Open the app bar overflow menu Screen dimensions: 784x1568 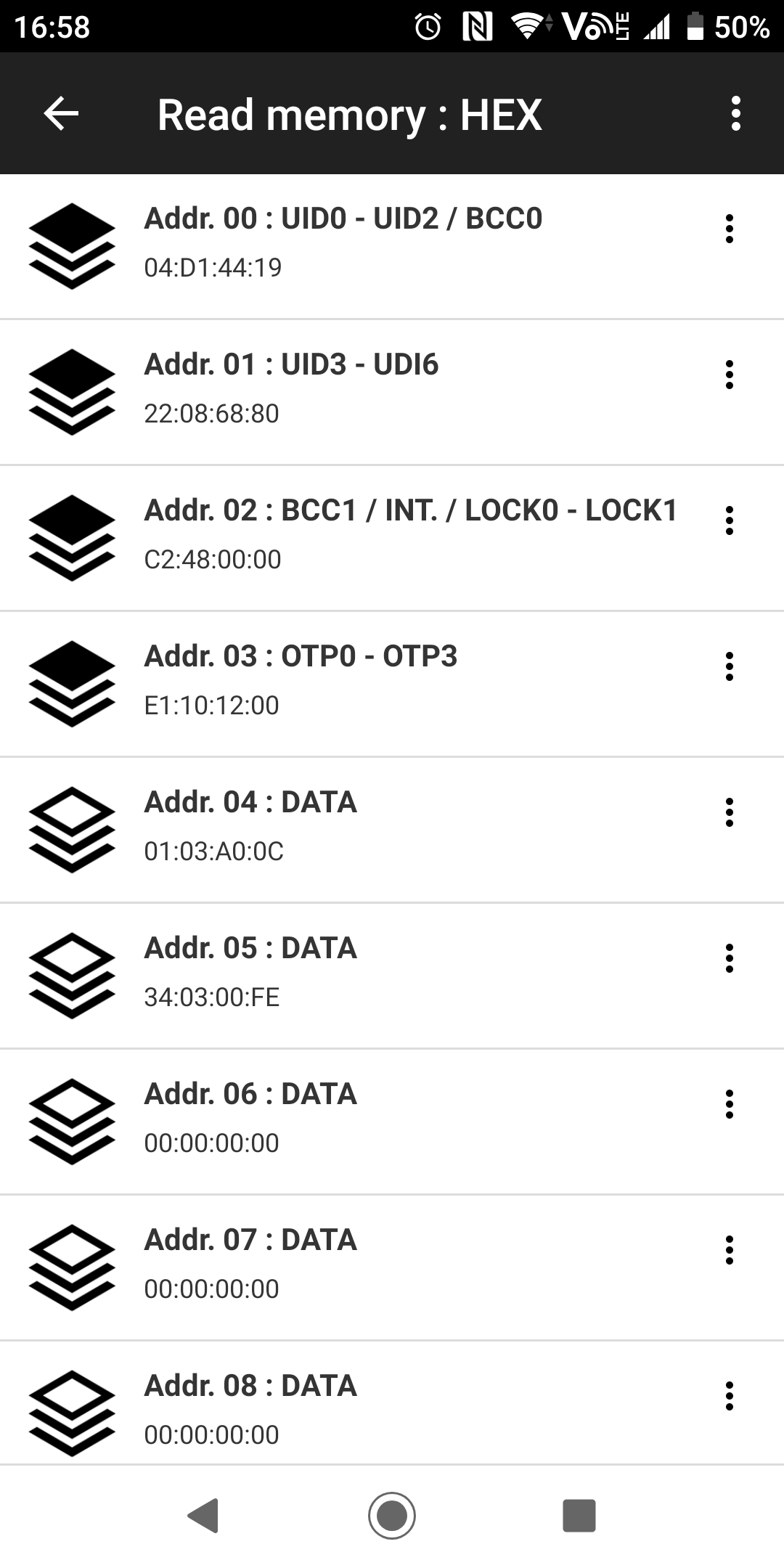coord(736,114)
